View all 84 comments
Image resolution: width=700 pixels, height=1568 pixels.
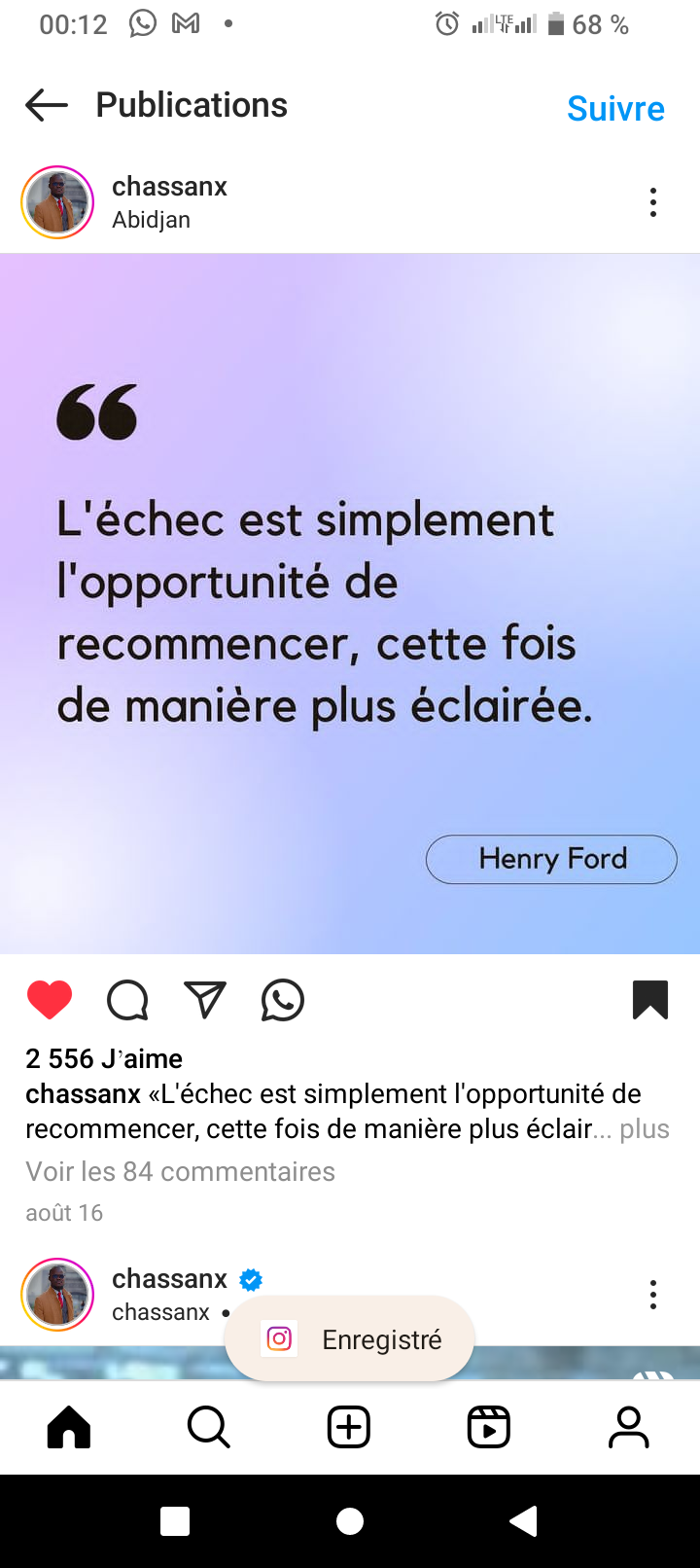tap(180, 1171)
